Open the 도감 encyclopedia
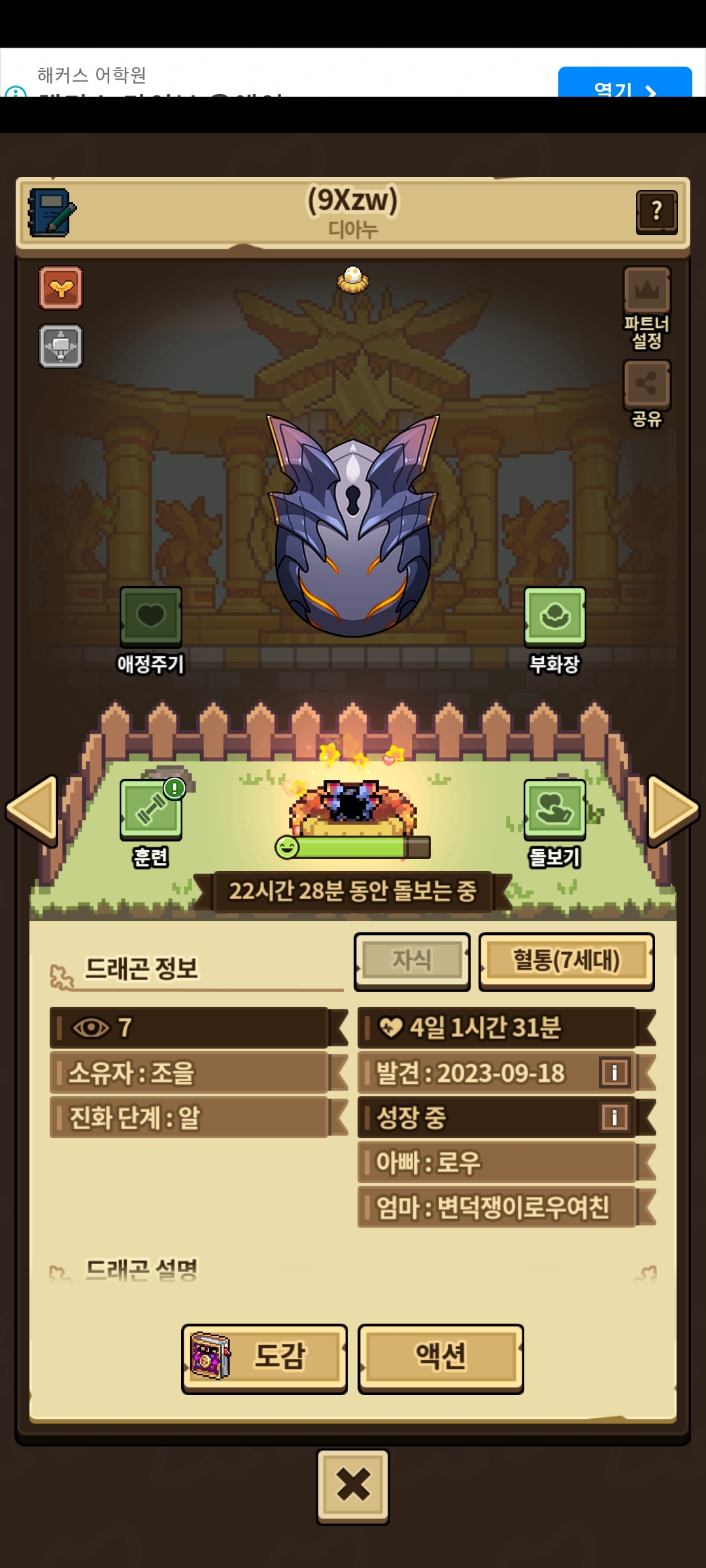 pos(264,1358)
